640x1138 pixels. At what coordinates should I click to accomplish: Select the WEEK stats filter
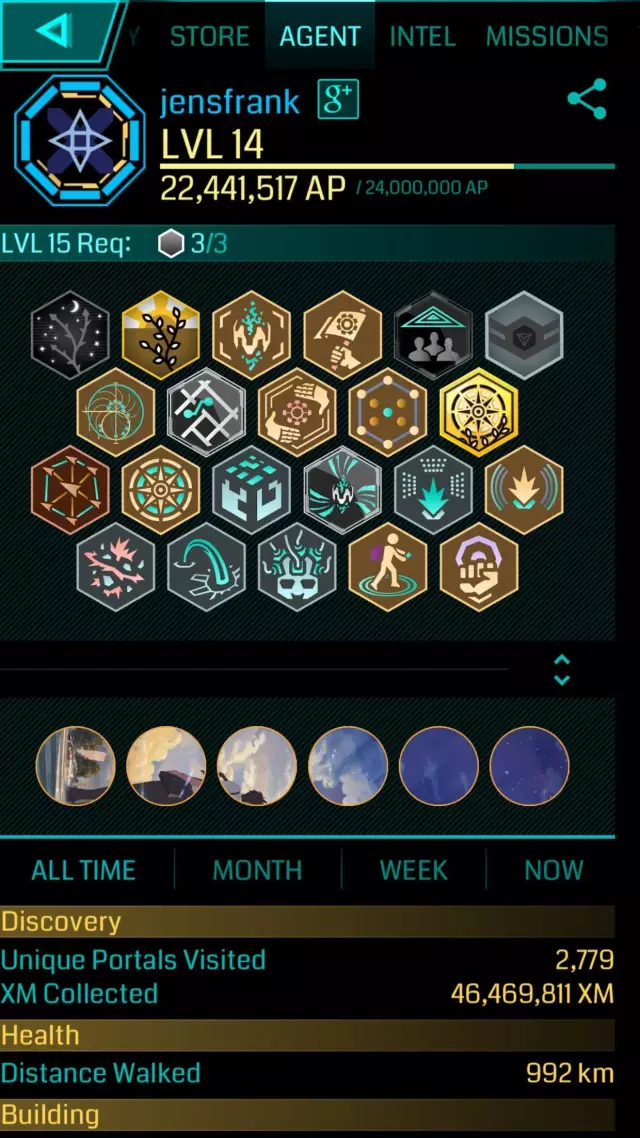[413, 869]
